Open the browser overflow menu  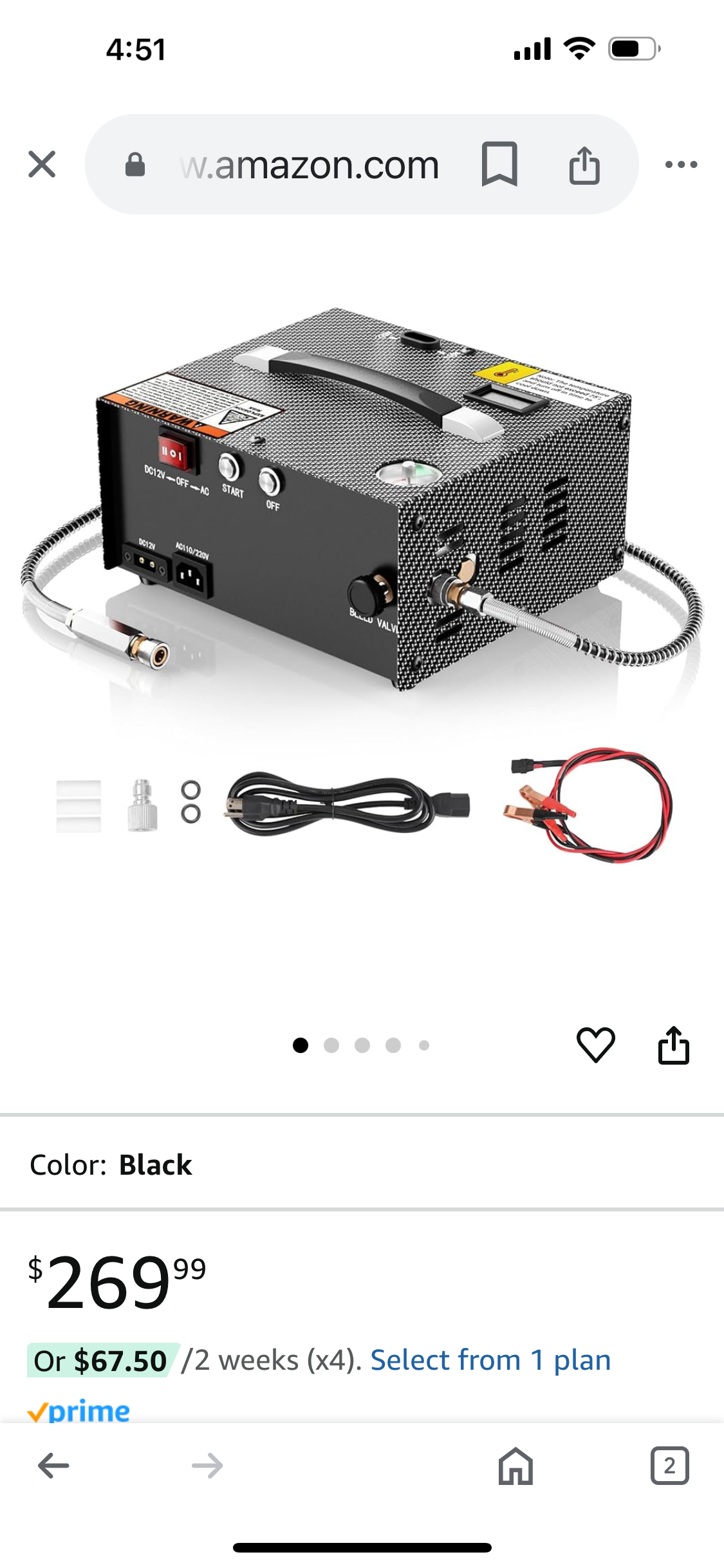tap(681, 165)
